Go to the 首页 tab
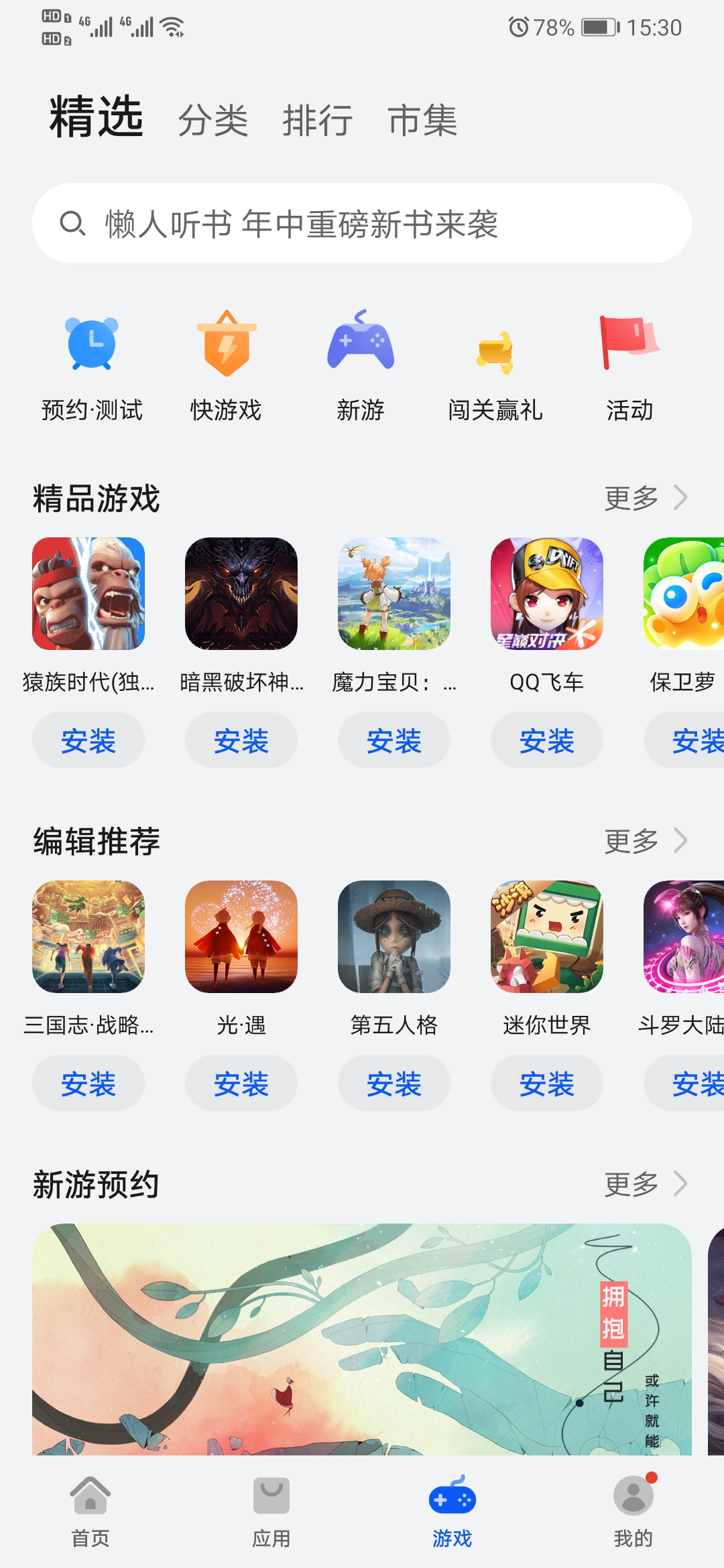Image resolution: width=724 pixels, height=1568 pixels. click(90, 1508)
